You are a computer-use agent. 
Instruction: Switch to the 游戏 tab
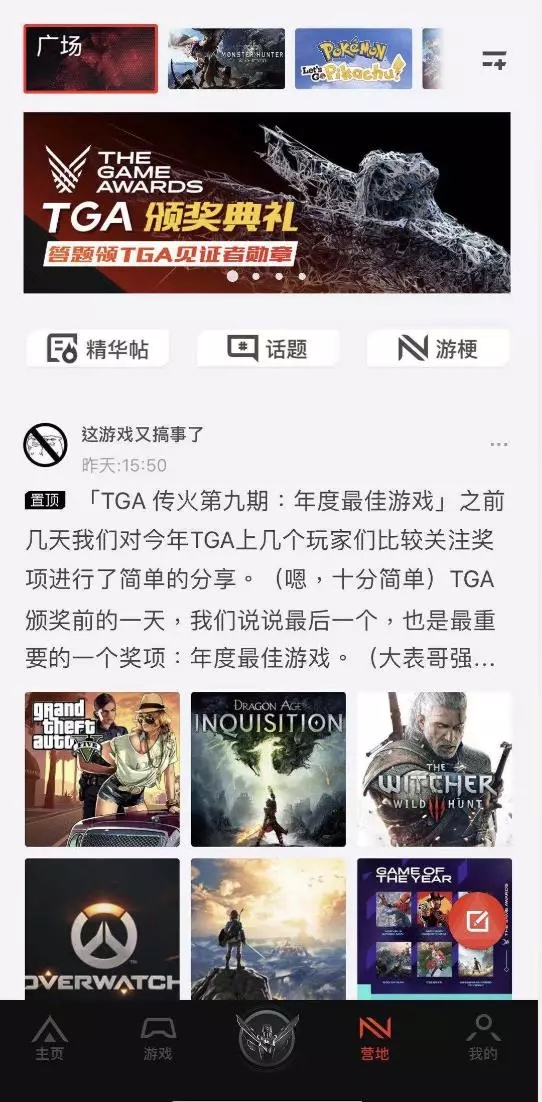(158, 1037)
